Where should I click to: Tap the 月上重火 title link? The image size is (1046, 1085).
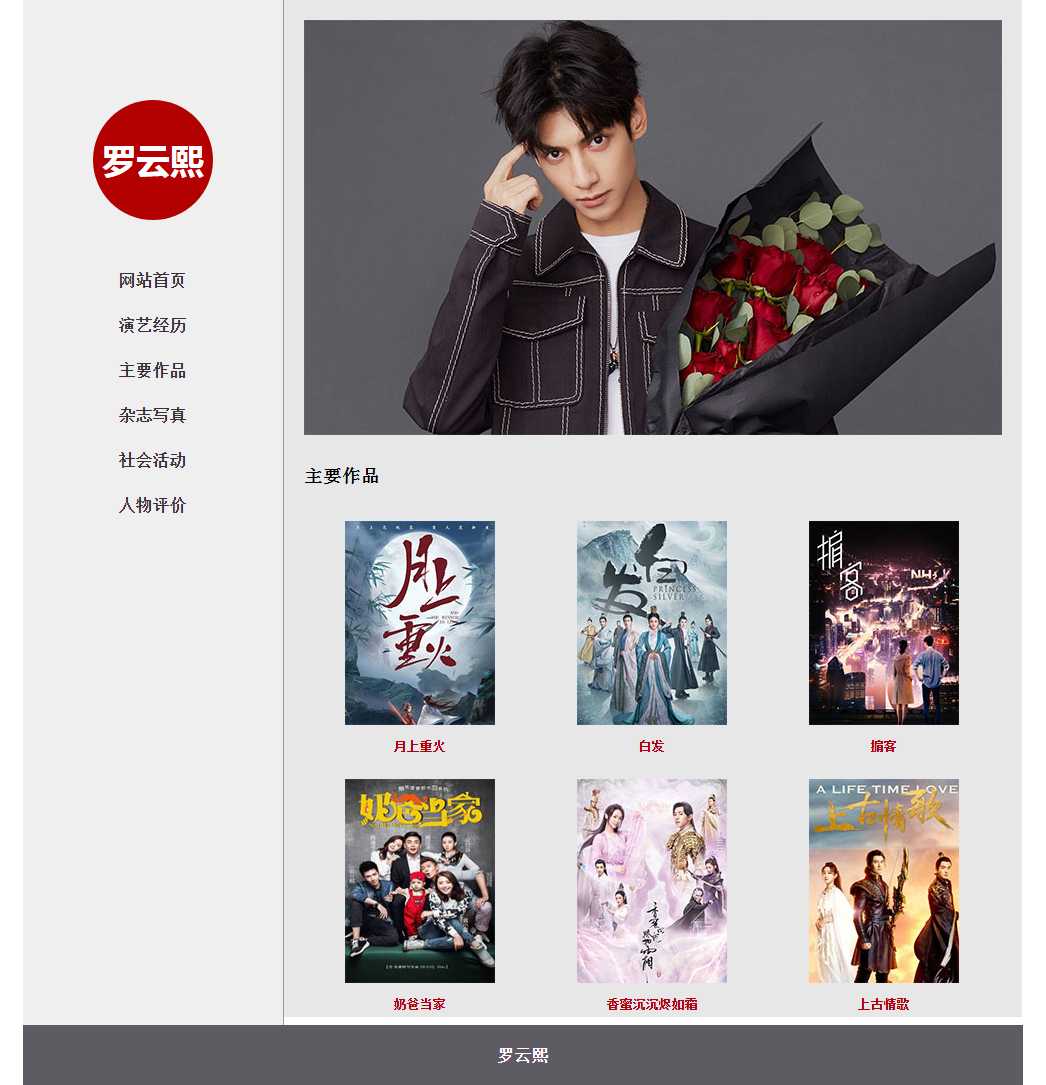coord(420,746)
